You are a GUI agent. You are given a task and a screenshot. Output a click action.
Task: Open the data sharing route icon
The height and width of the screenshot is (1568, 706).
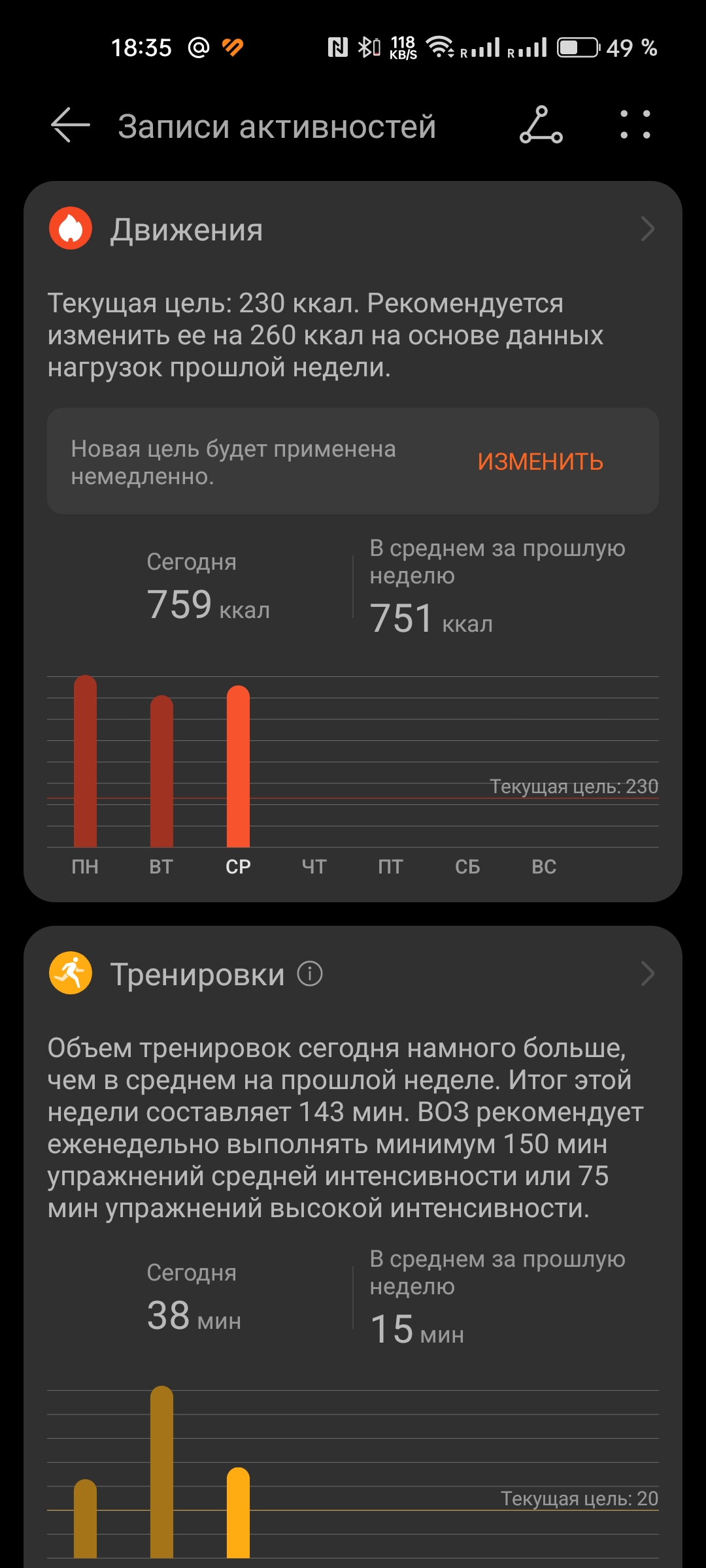point(541,125)
